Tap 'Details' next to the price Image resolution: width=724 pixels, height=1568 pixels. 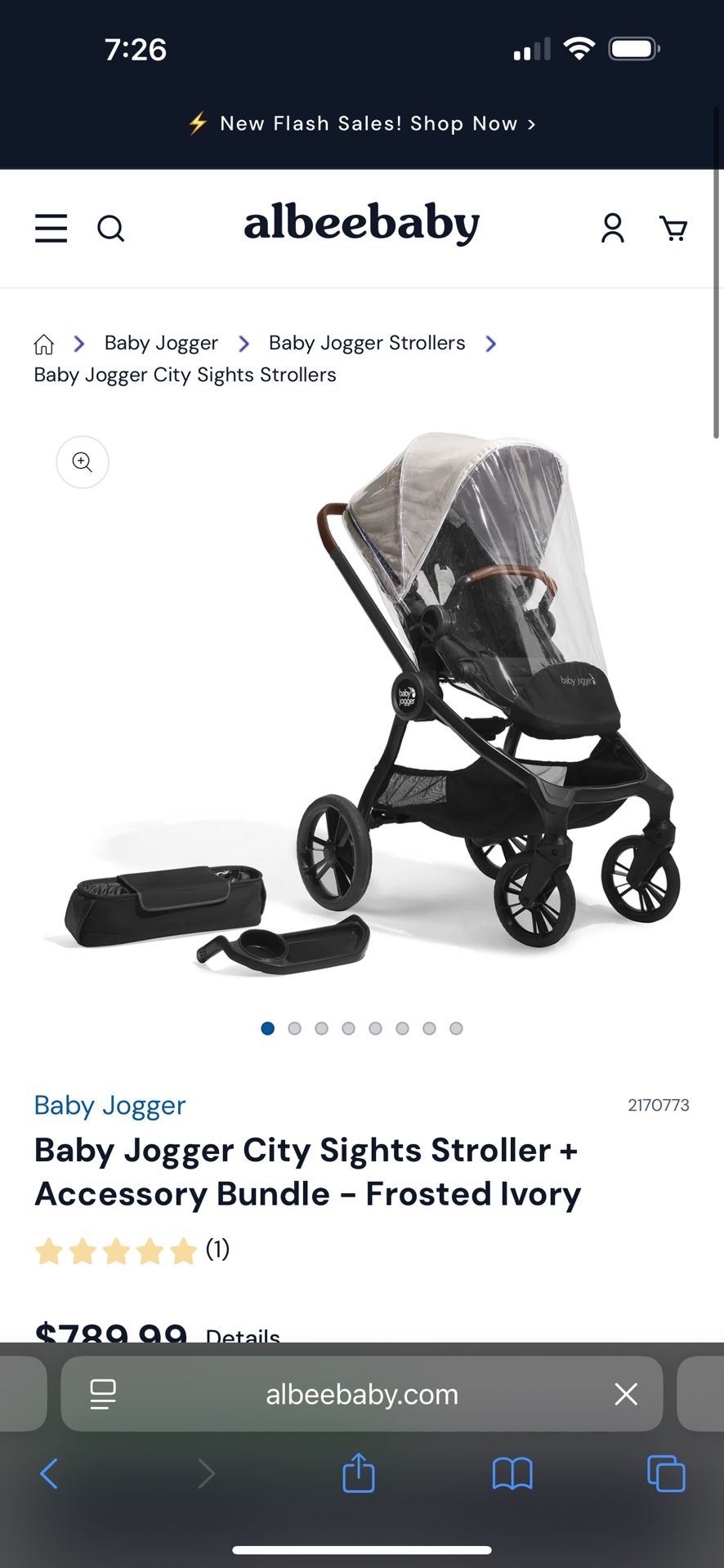click(x=242, y=1334)
